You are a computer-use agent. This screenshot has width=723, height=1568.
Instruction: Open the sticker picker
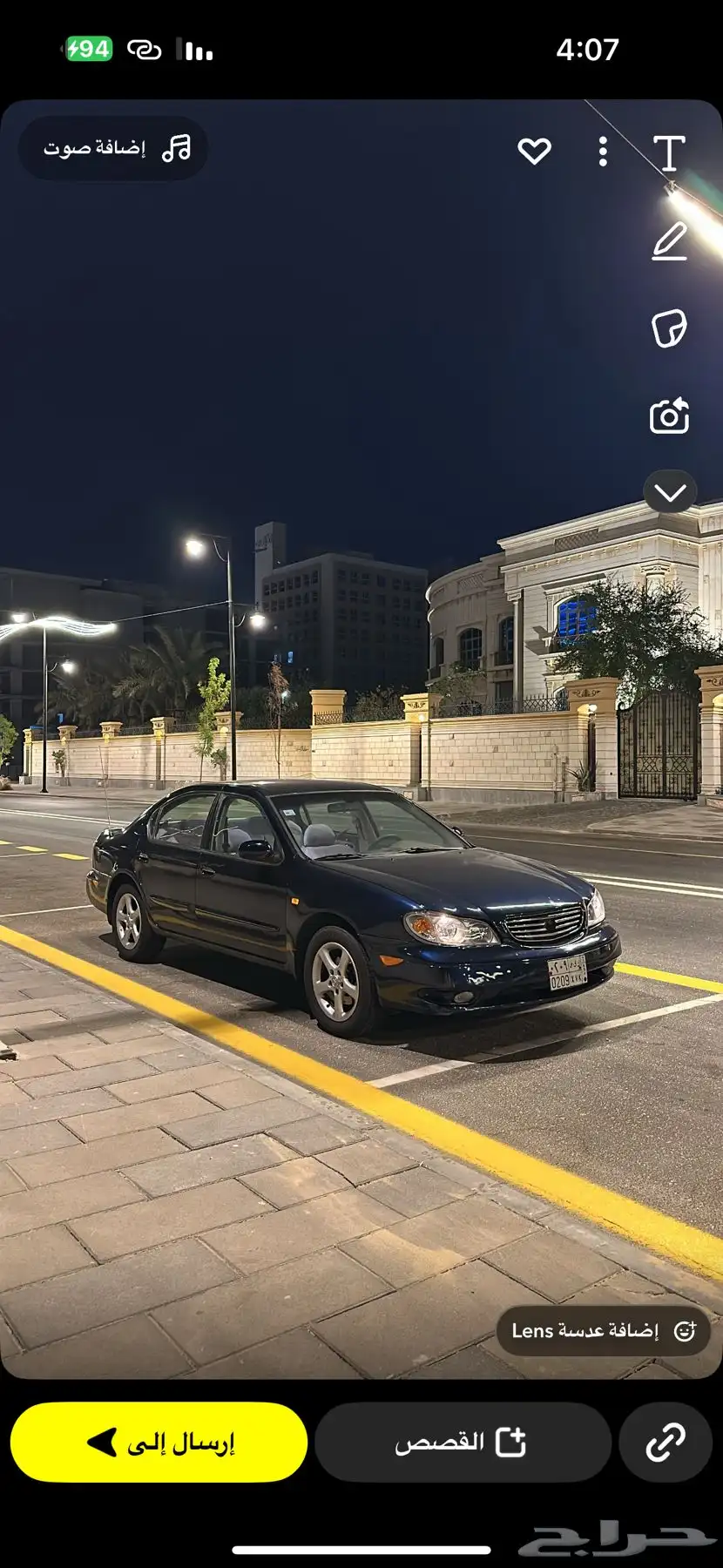pos(669,328)
